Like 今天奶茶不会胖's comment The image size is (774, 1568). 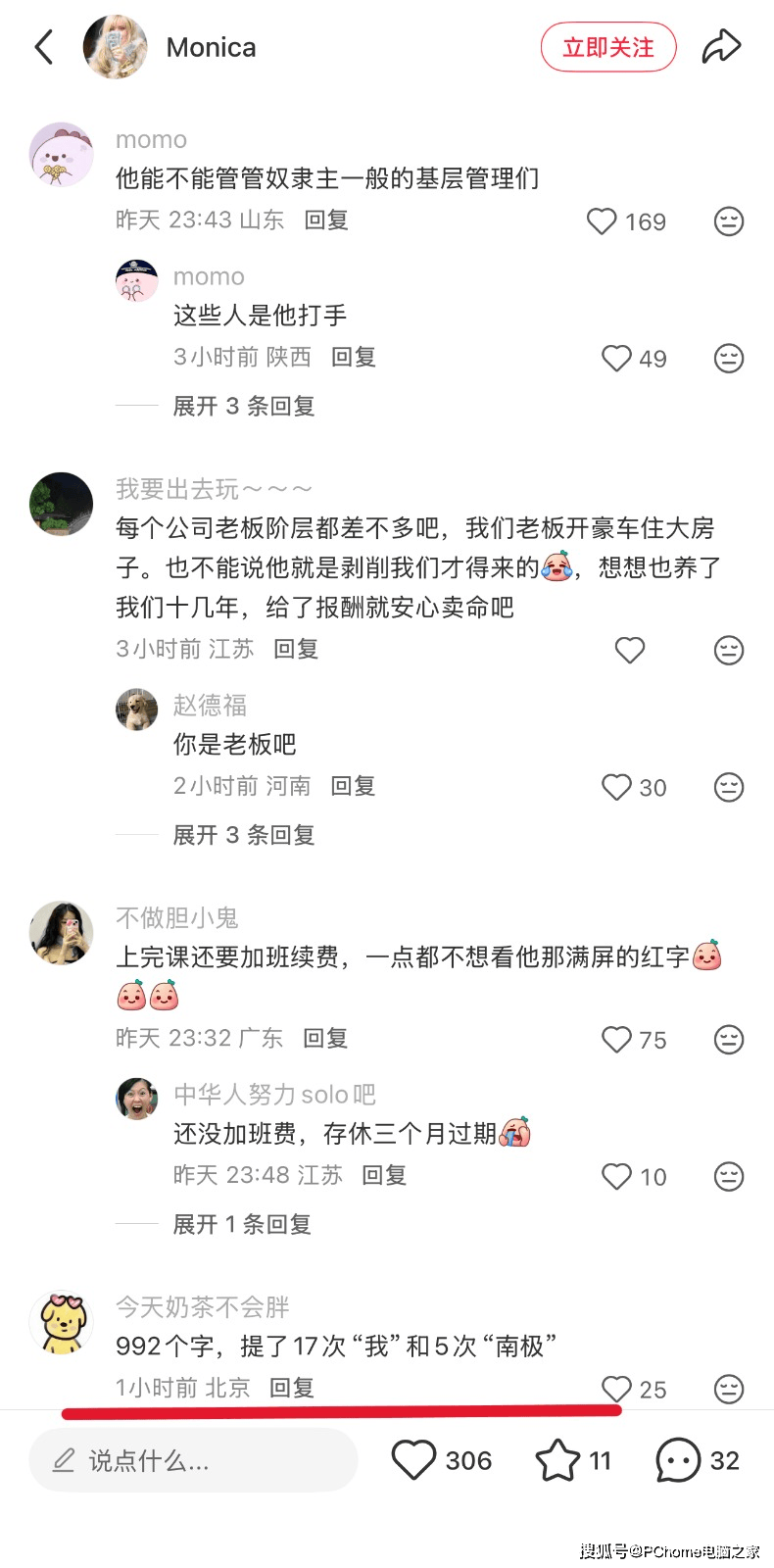tap(616, 1388)
